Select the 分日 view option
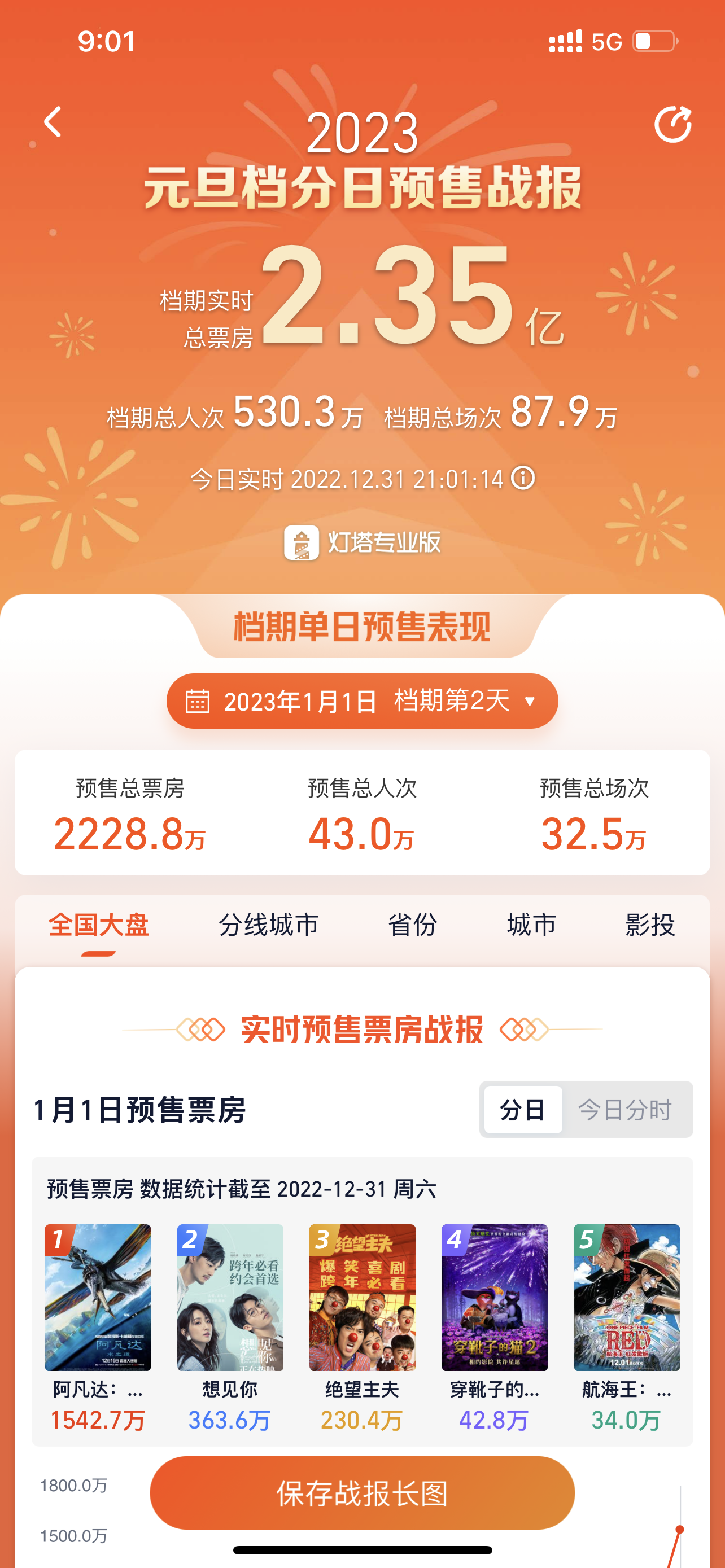The height and width of the screenshot is (1568, 725). pyautogui.click(x=523, y=1110)
